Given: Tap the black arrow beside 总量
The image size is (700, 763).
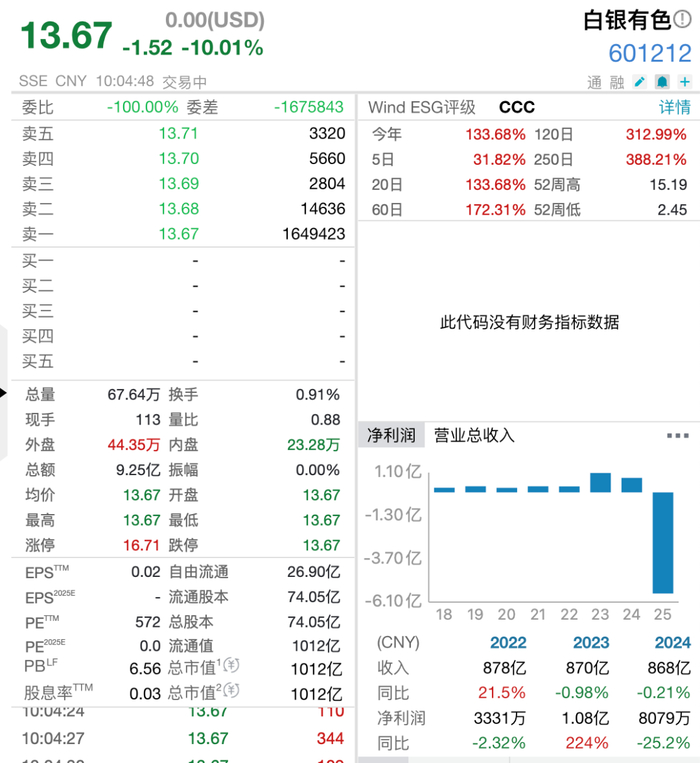Looking at the screenshot, I should point(4,393).
